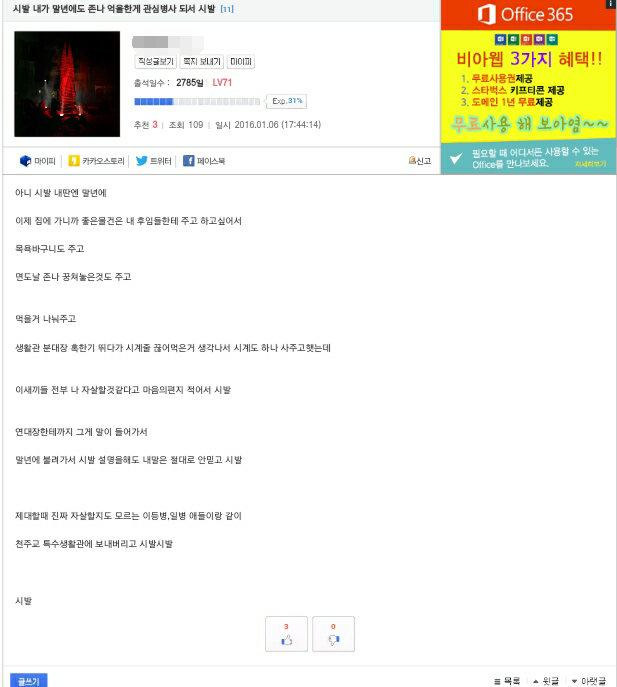The height and width of the screenshot is (687, 617).
Task: Report the post with 신고
Action: 420,161
